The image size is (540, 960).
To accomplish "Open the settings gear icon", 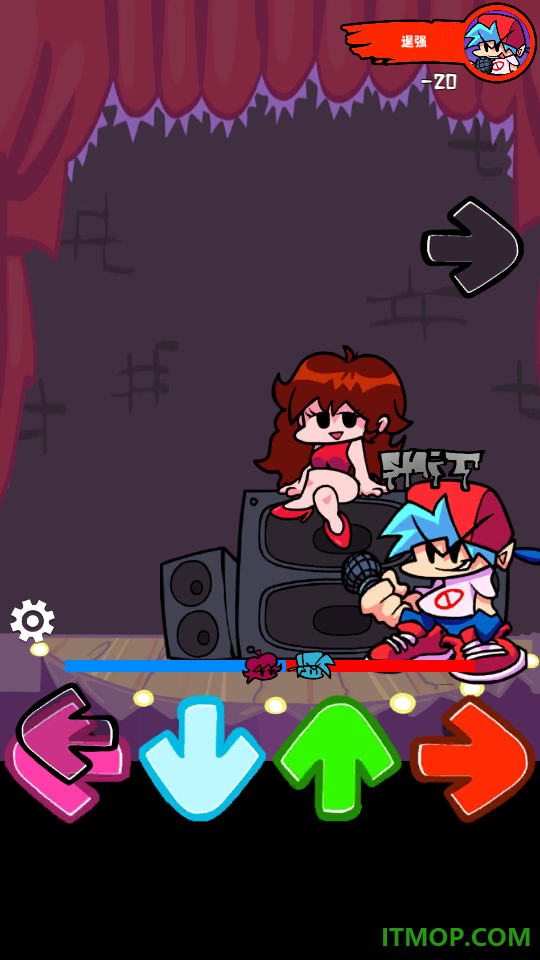I will coord(32,621).
